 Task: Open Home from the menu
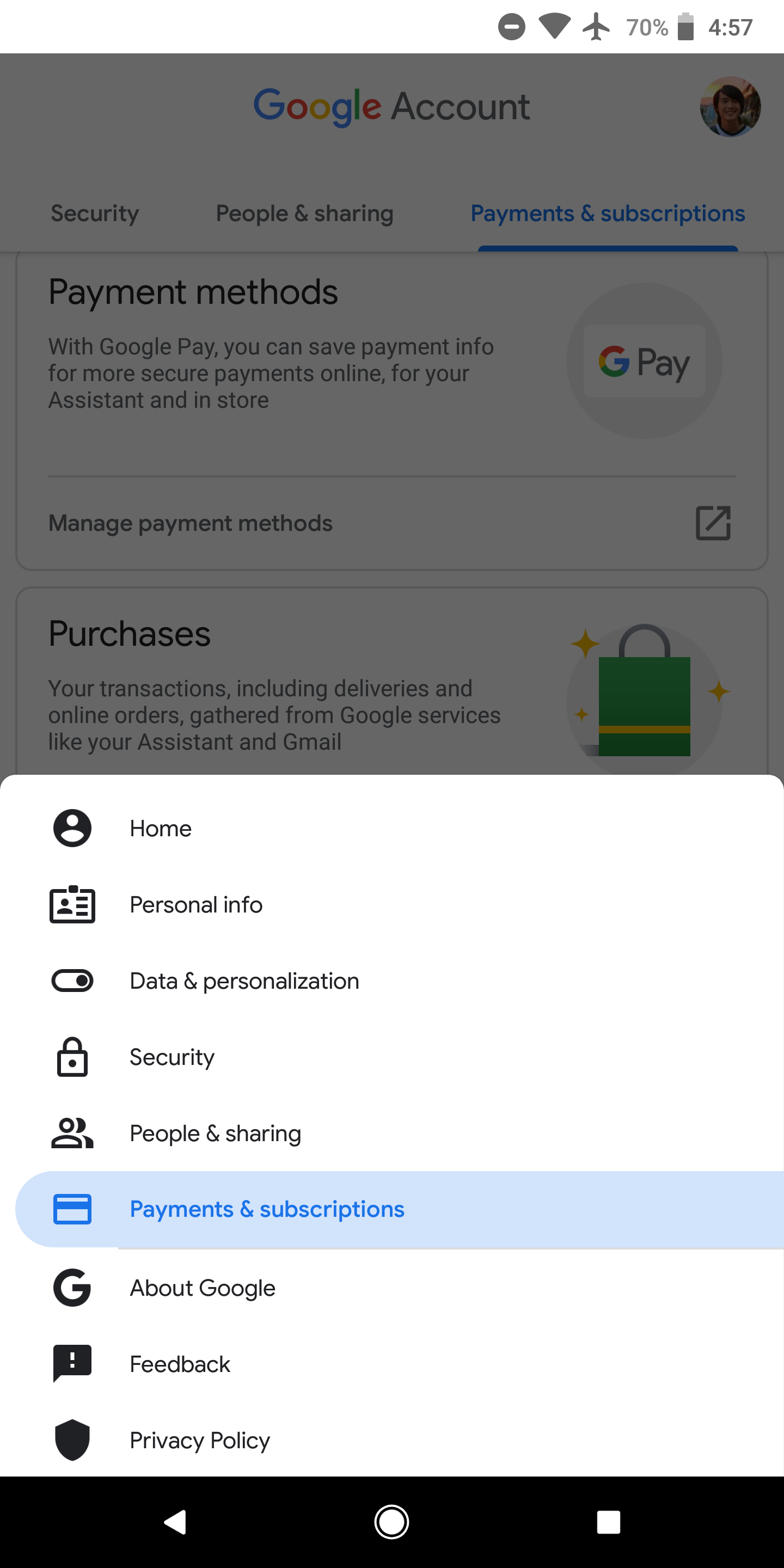click(x=161, y=829)
